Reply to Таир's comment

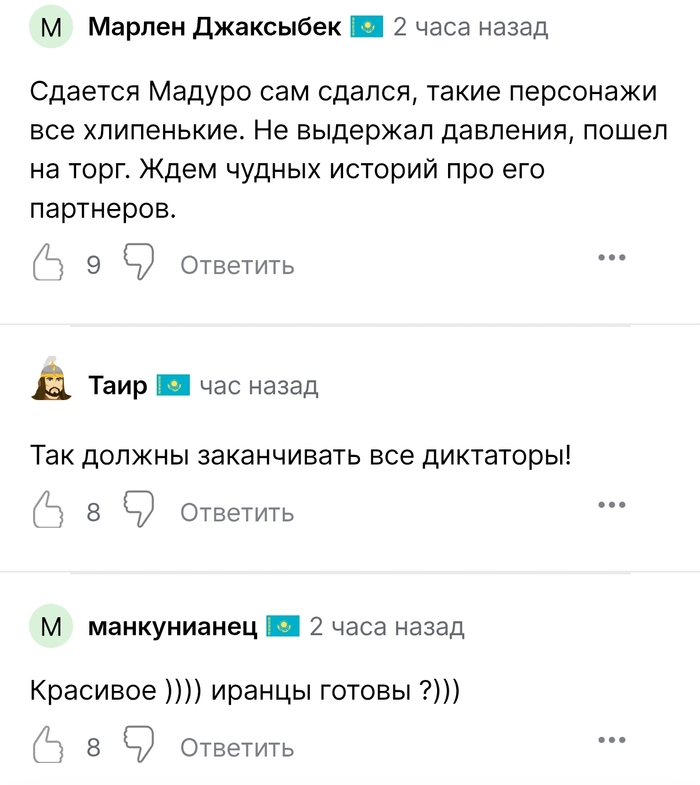pos(237,512)
